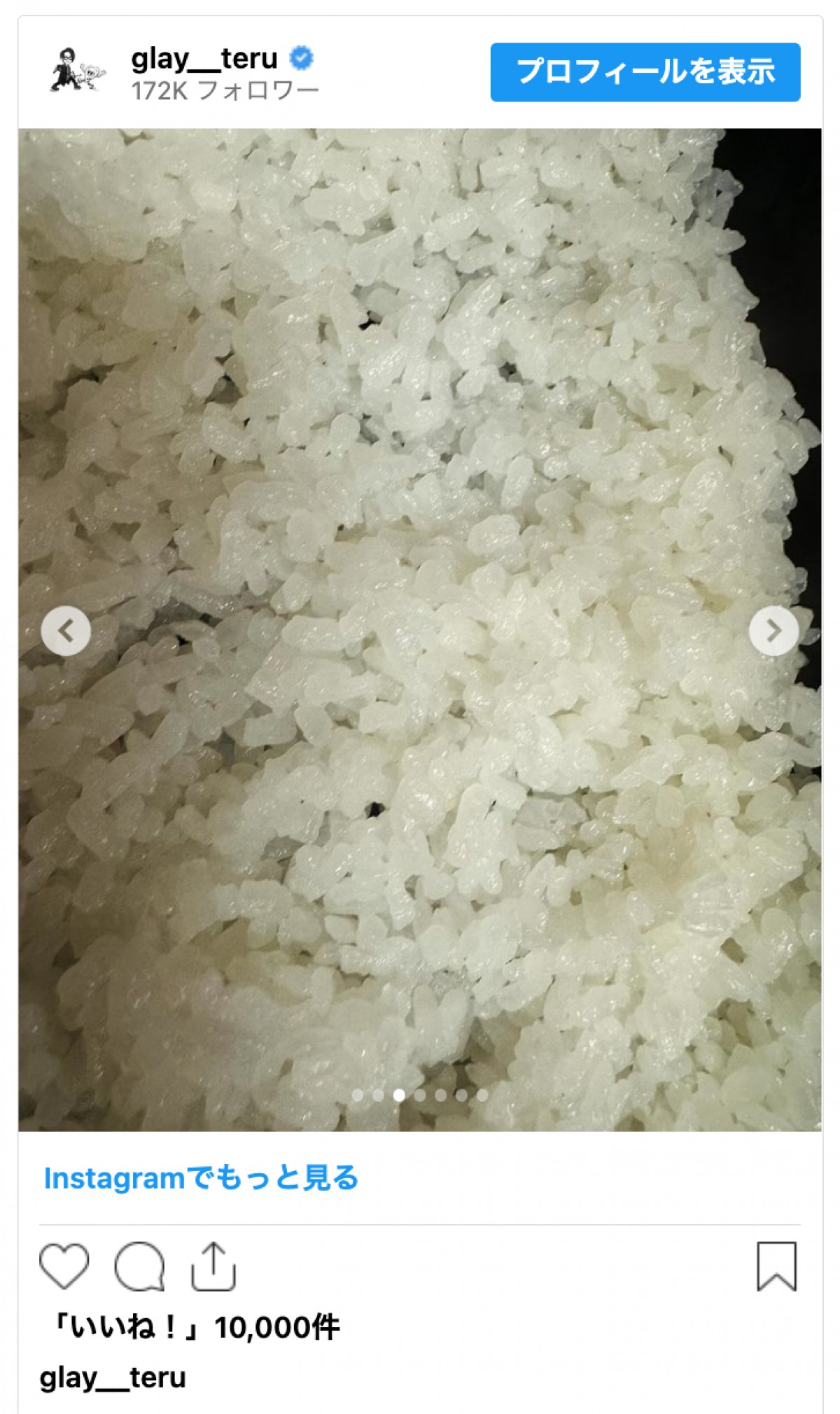840x1414 pixels.
Task: Tap the プロフィールを表示 button
Action: pos(645,72)
